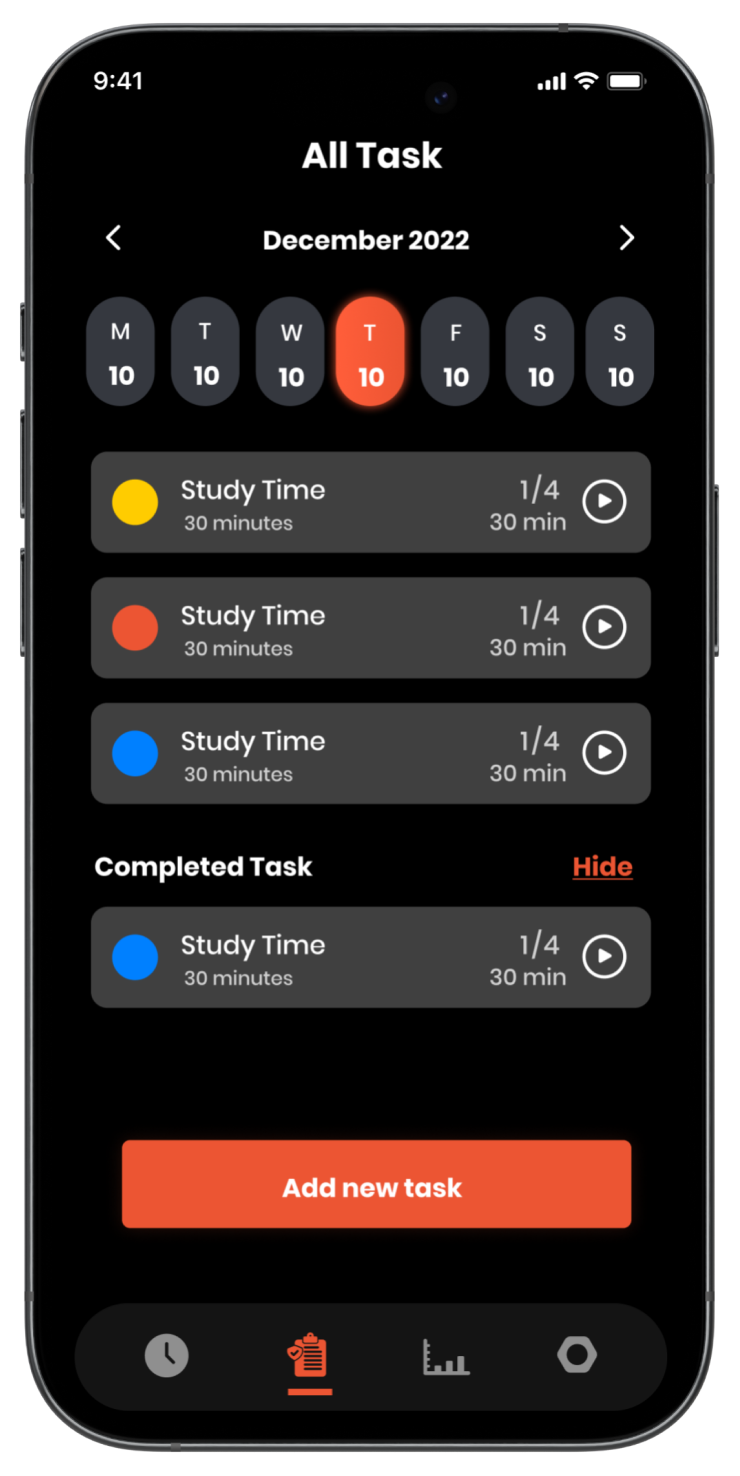Viewport: 740px width, 1476px height.
Task: Switch to the clock timer tab
Action: (x=166, y=1356)
